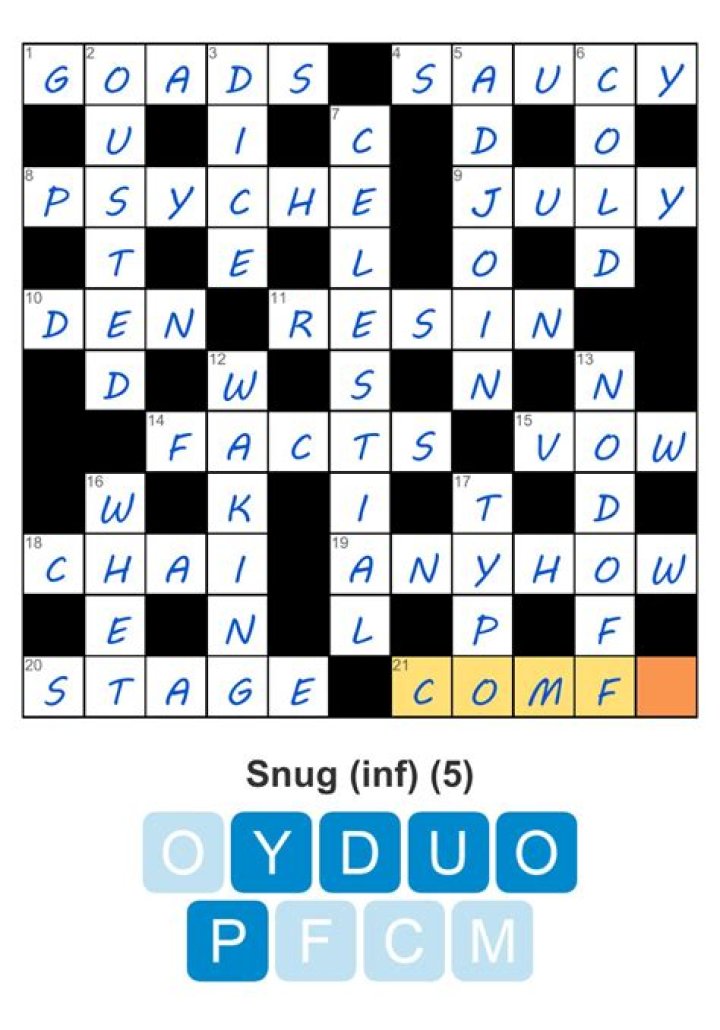Tap the Y letter tile
The image size is (720, 1030).
274,852
